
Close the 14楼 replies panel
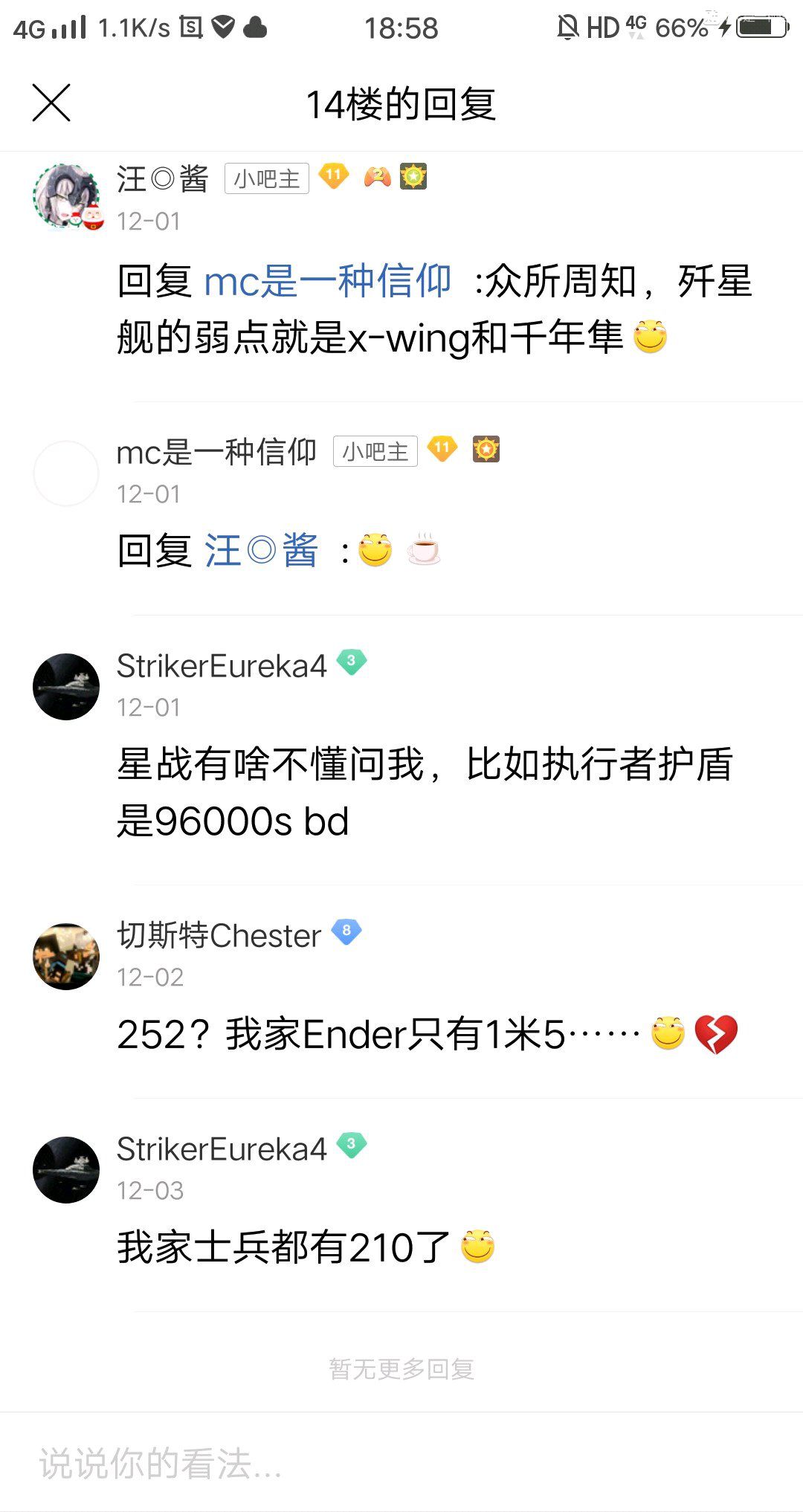click(x=51, y=103)
